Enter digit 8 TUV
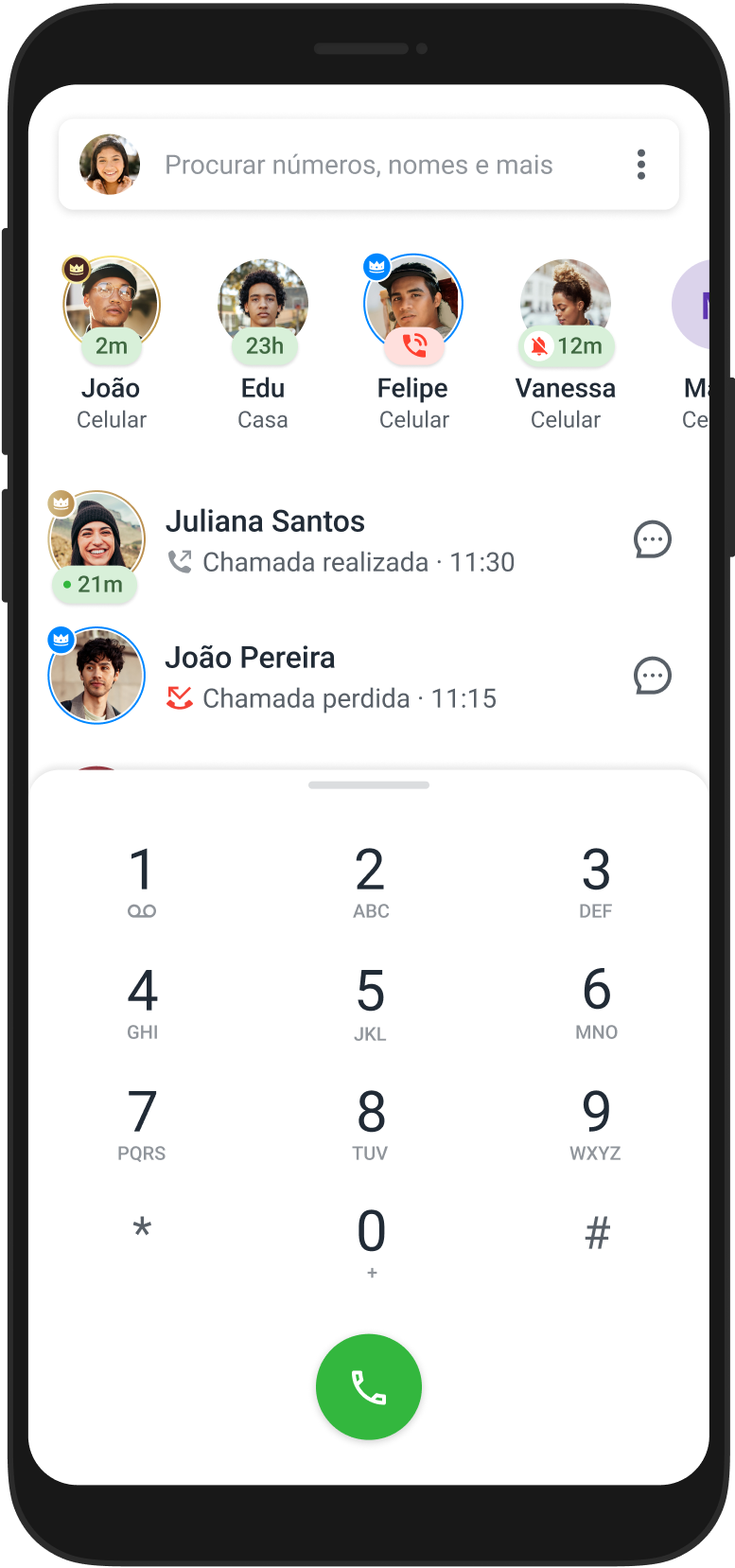This screenshot has width=735, height=1568. point(370,1123)
